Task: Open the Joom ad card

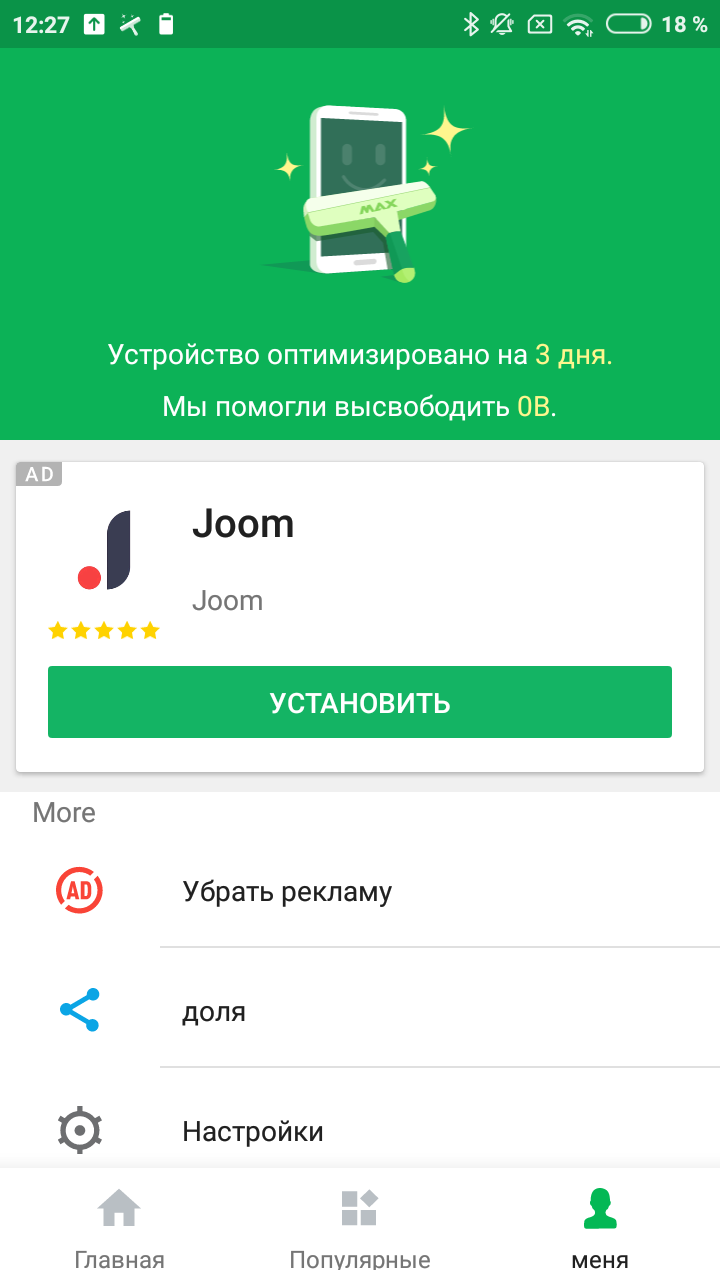Action: tap(360, 616)
